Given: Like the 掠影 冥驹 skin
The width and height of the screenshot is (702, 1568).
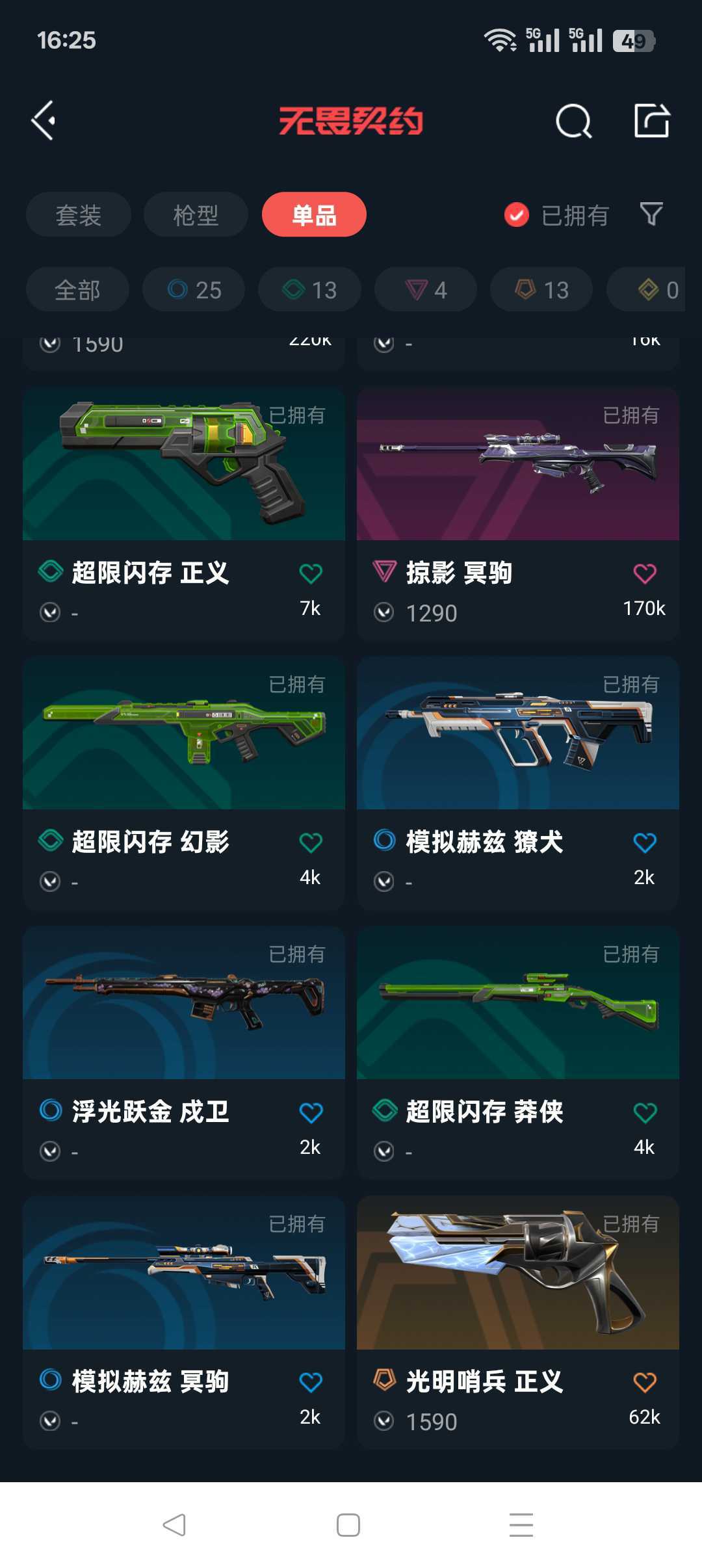Looking at the screenshot, I should coord(645,573).
